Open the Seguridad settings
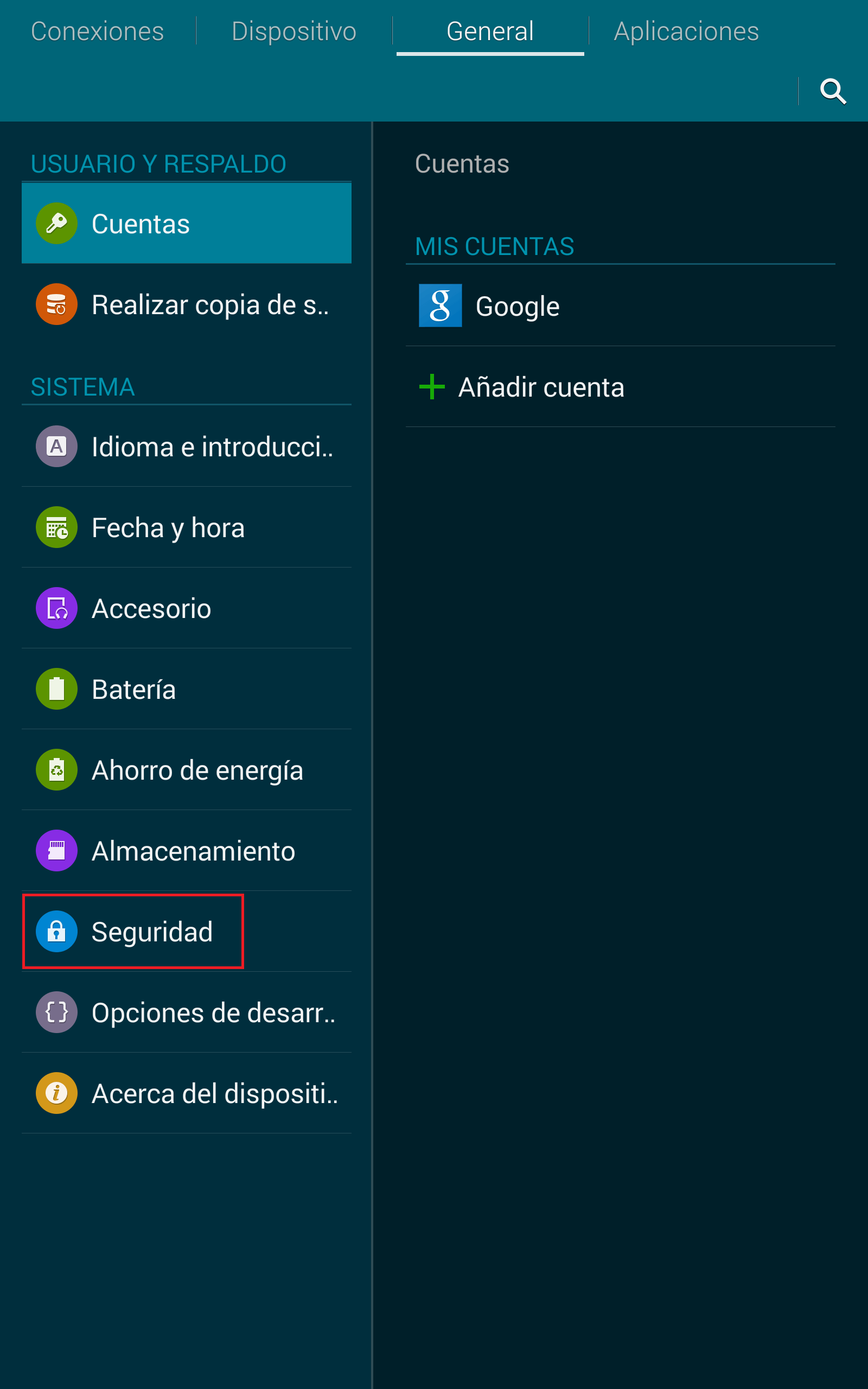 point(187,932)
